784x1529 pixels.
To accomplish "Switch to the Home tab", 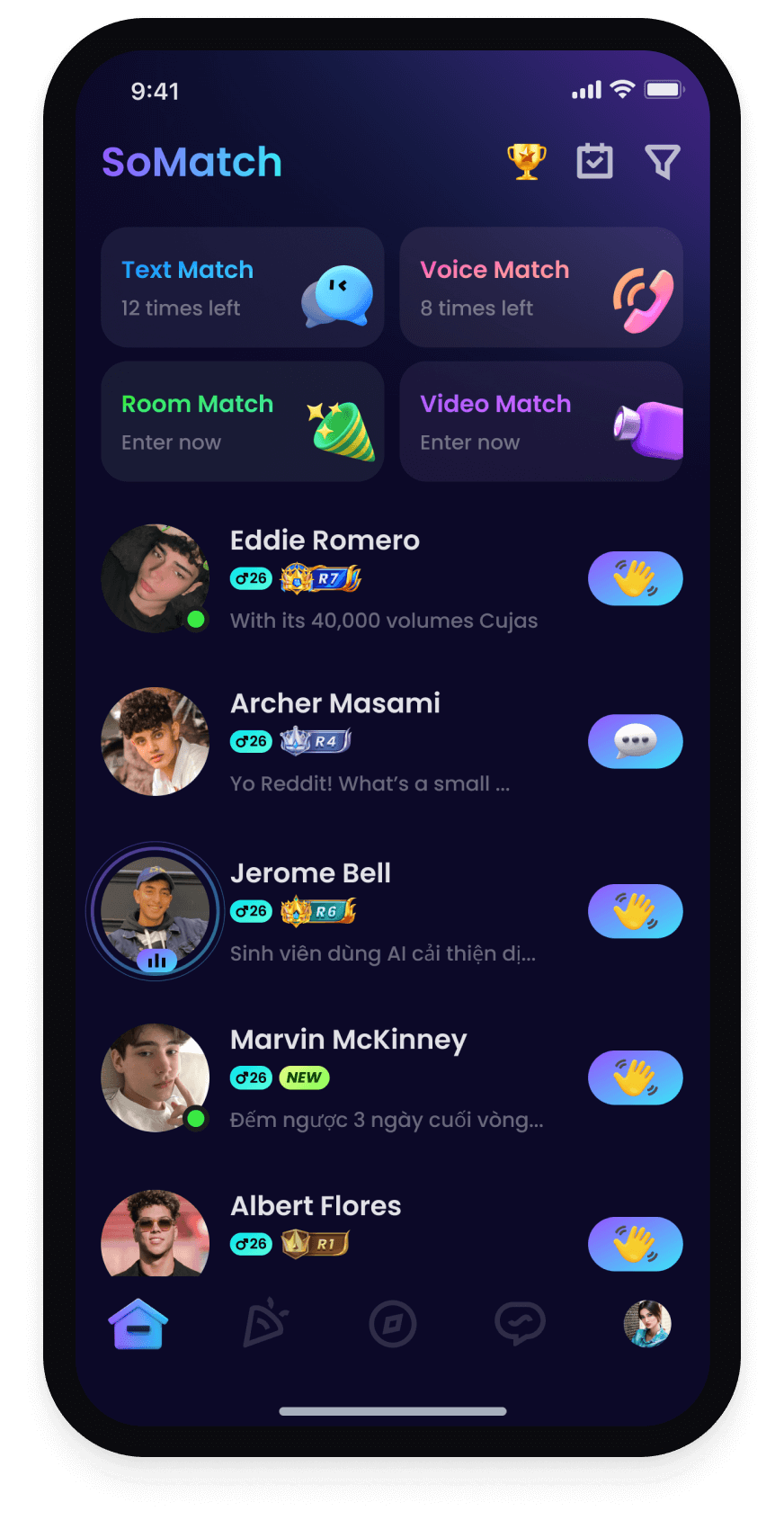I will pyautogui.click(x=138, y=1324).
